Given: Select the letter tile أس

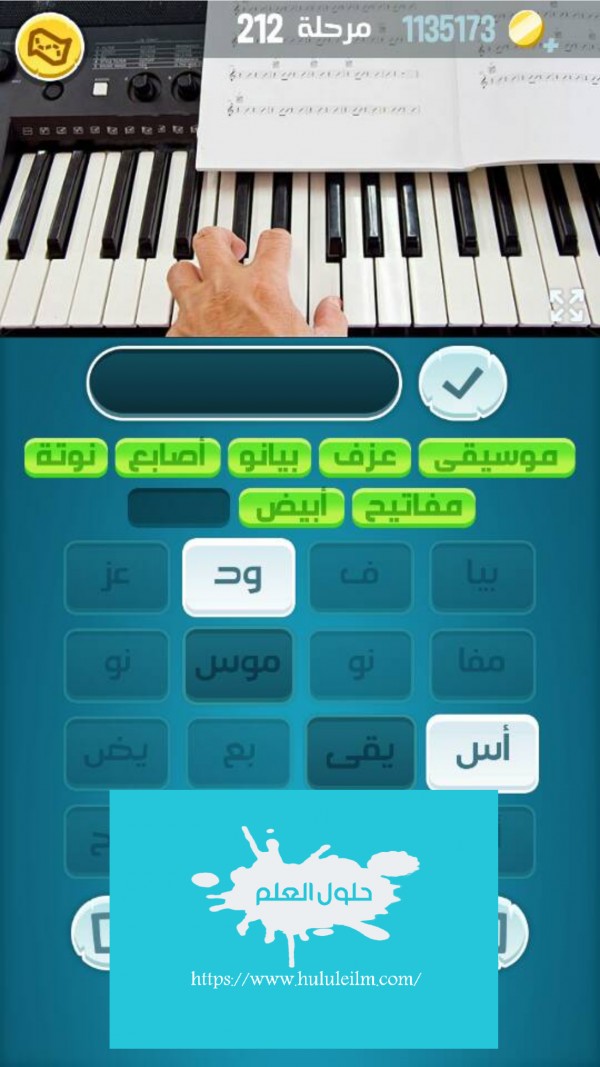Looking at the screenshot, I should 482,753.
